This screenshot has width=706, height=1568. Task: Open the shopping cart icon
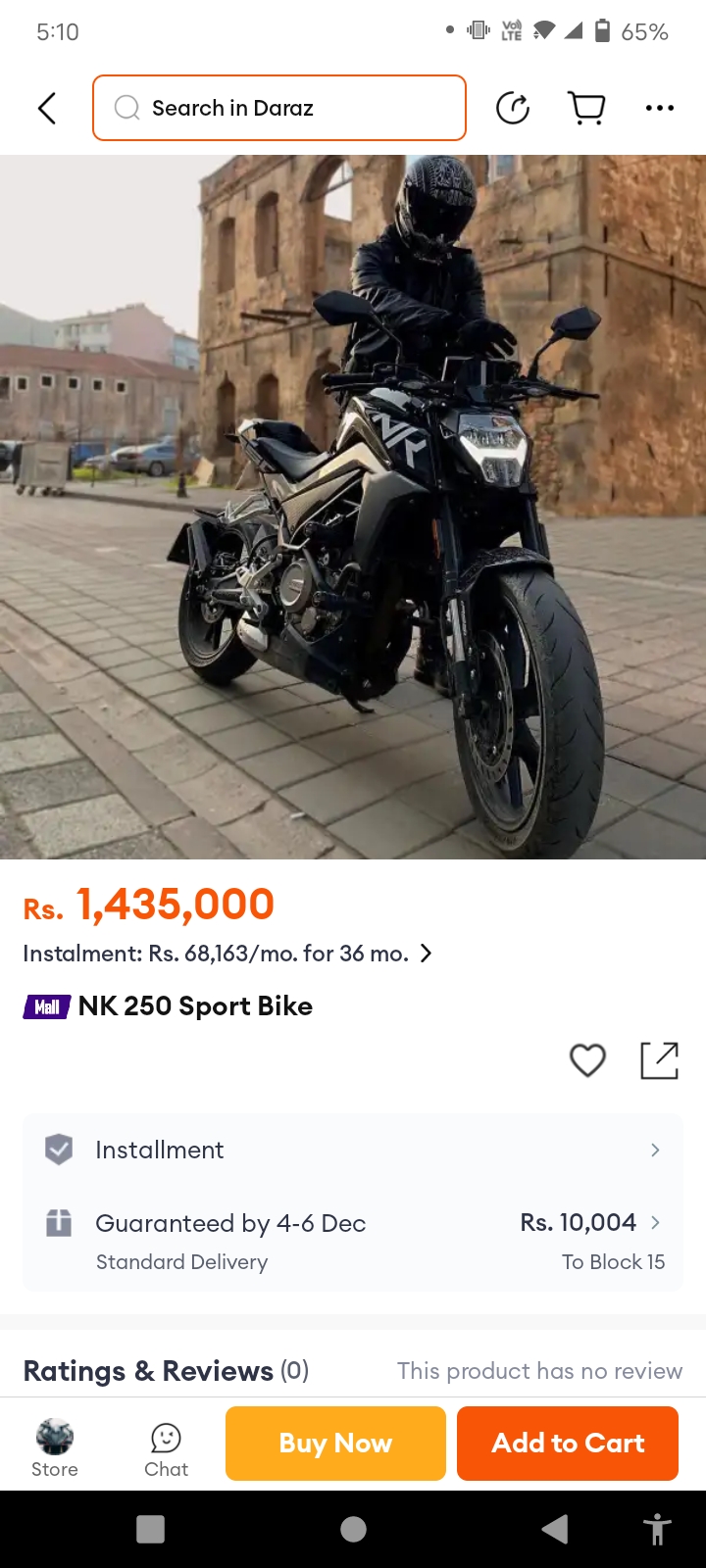pyautogui.click(x=586, y=108)
